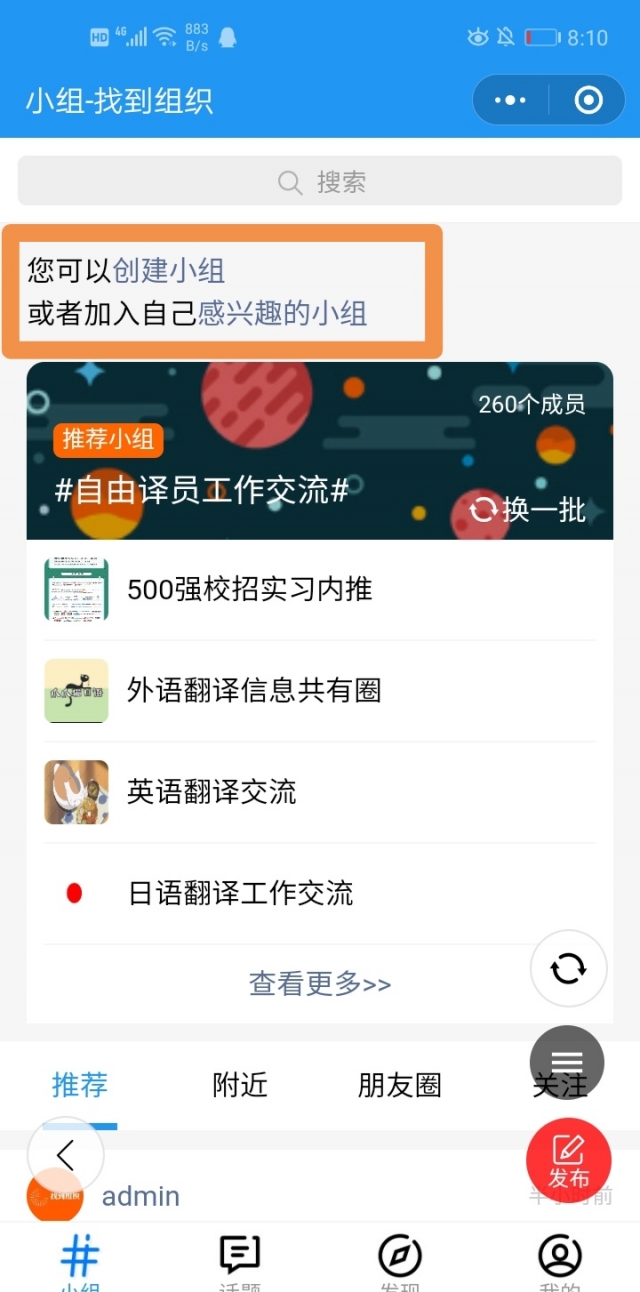
Task: Open the 搜索 search box
Action: pyautogui.click(x=320, y=182)
